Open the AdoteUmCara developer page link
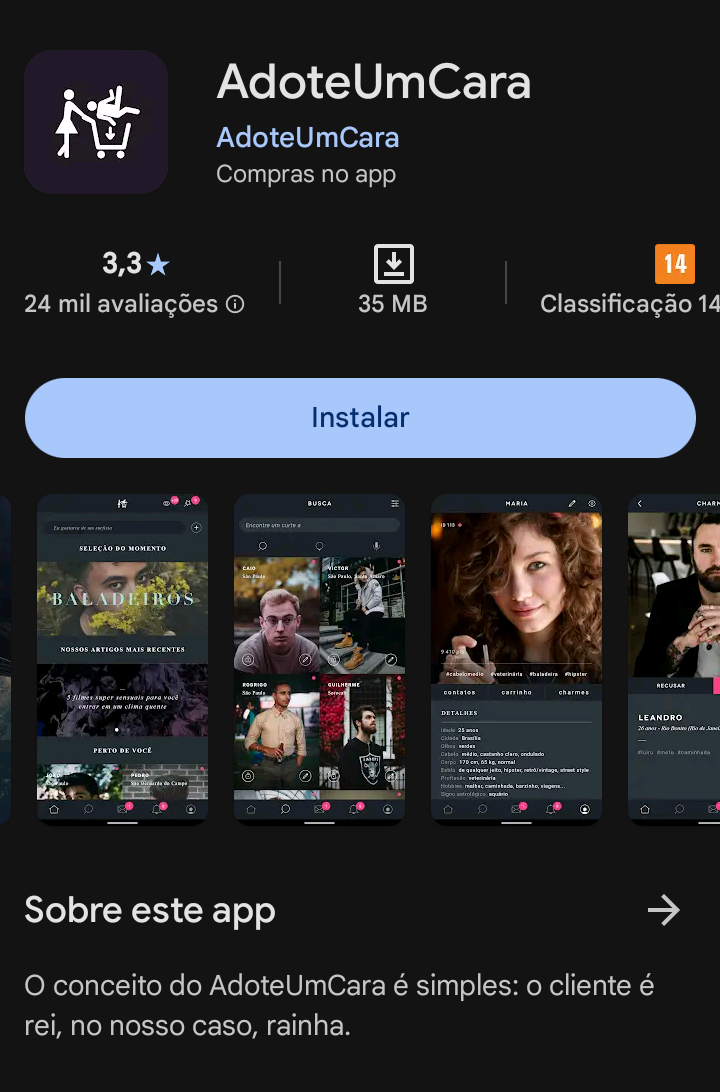The height and width of the screenshot is (1092, 720). [307, 137]
